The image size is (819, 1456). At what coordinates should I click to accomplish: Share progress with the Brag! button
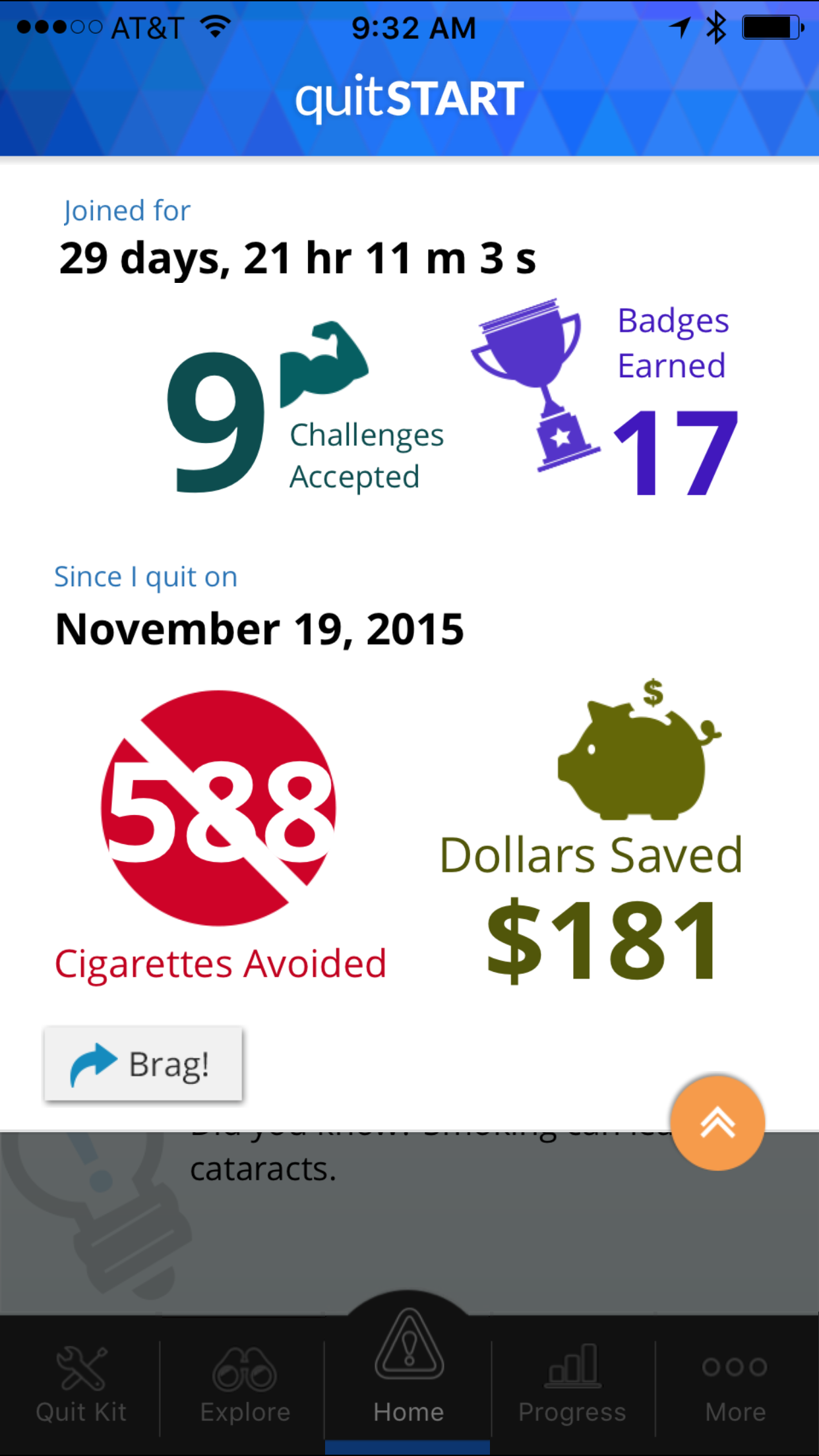click(143, 1063)
